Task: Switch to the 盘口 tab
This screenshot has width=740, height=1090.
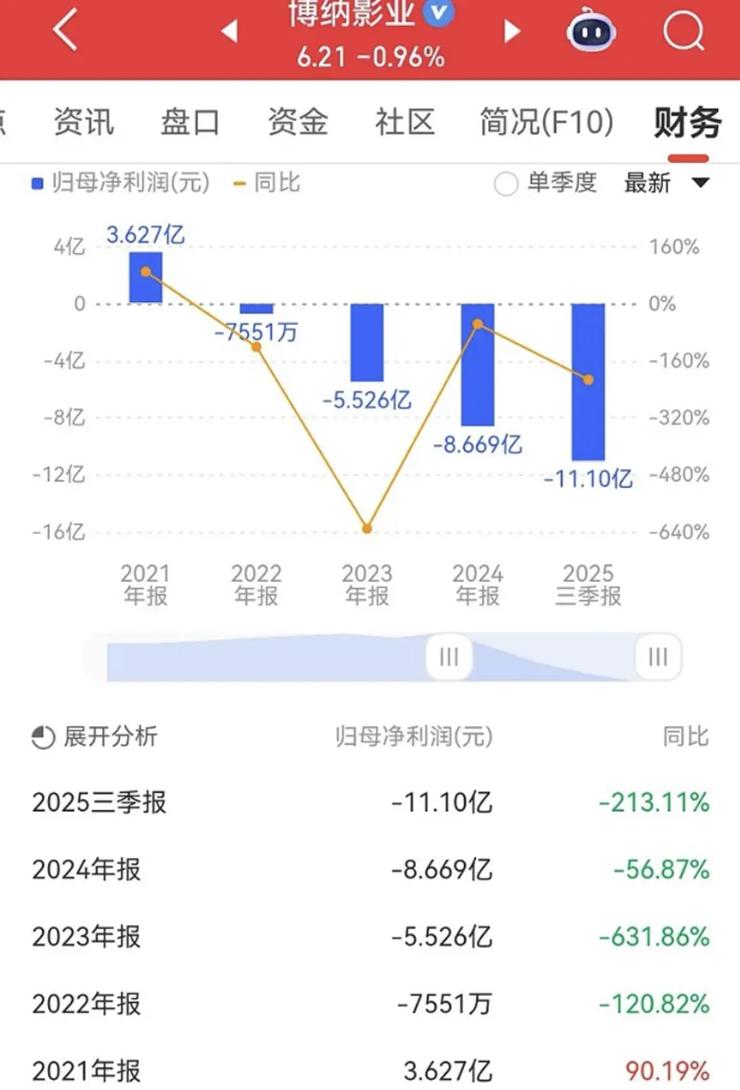Action: tap(190, 123)
